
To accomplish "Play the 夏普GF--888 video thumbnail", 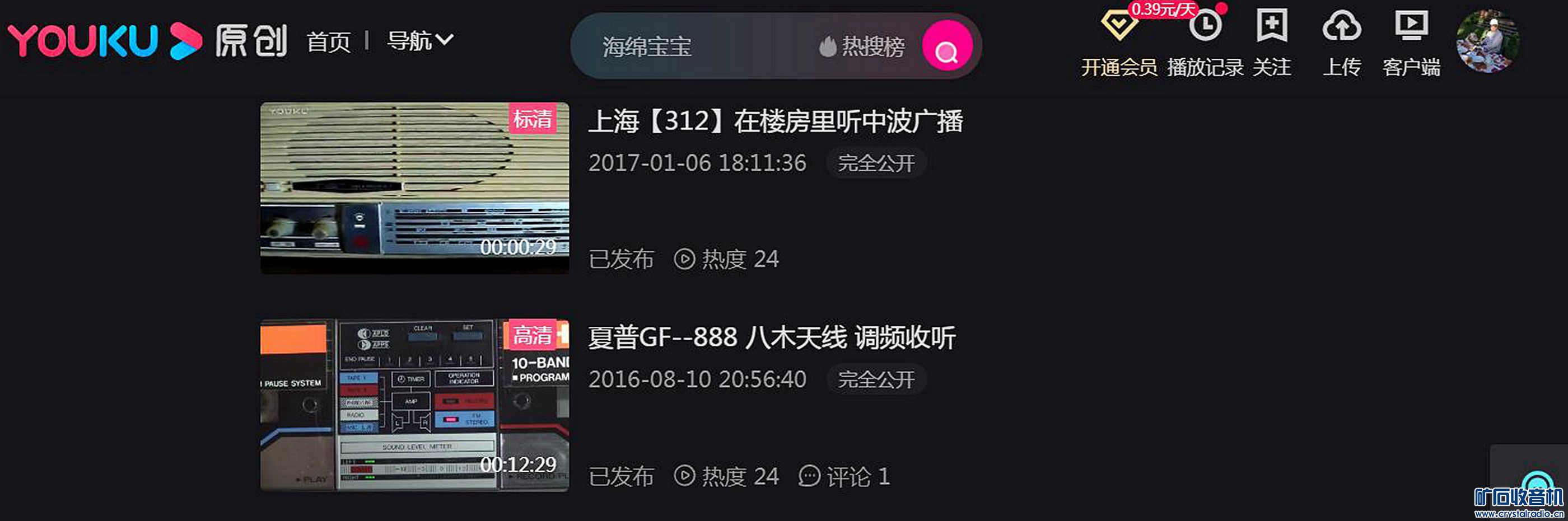I will coord(414,405).
